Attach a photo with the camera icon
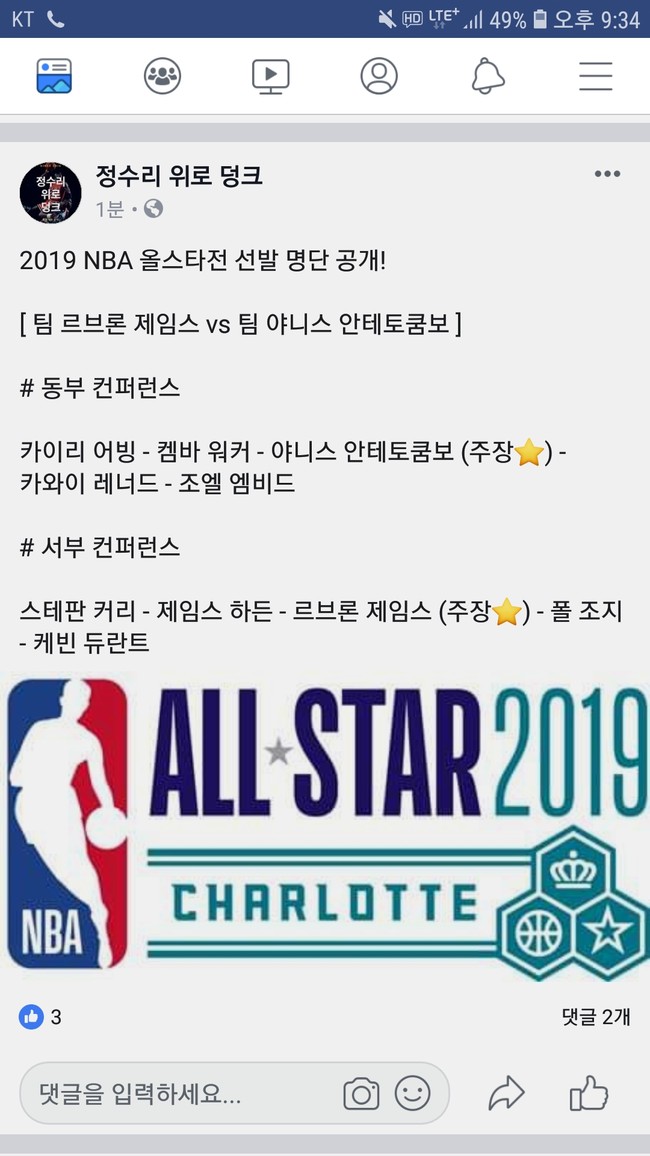 [x=361, y=1094]
